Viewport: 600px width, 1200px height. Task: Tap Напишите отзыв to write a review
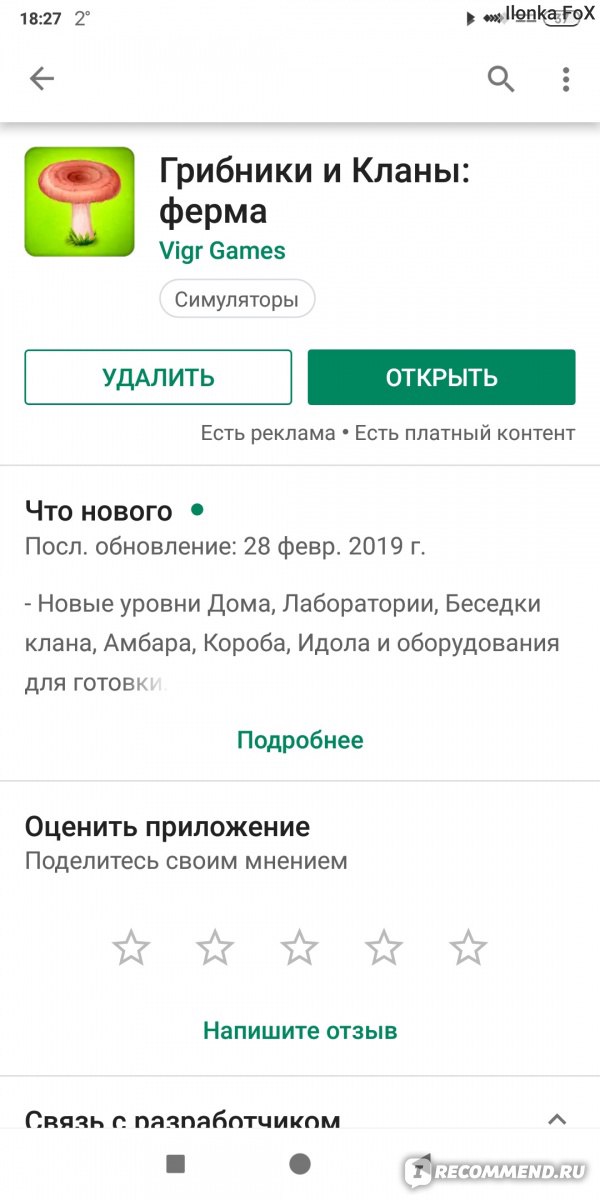pos(300,1030)
